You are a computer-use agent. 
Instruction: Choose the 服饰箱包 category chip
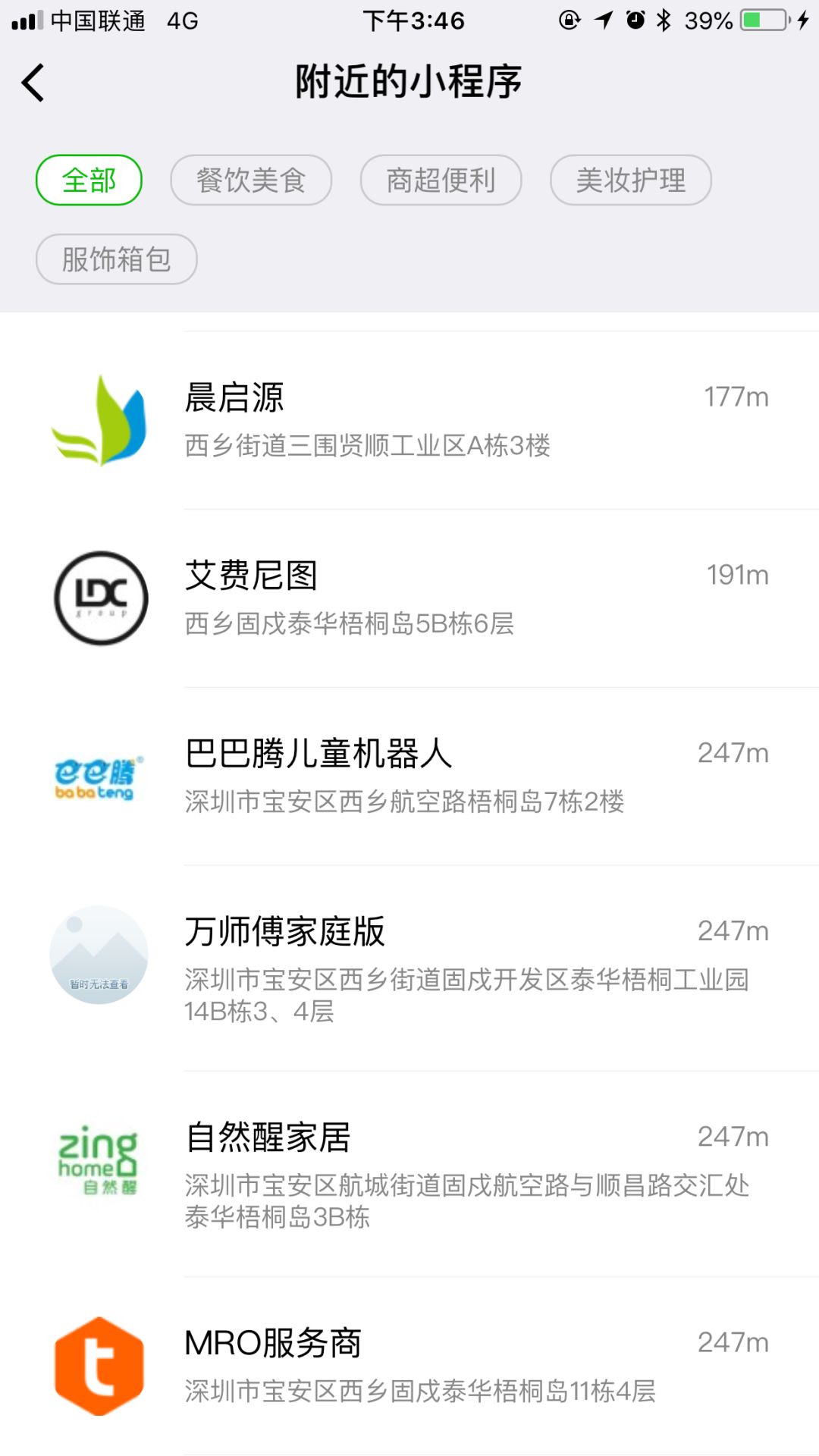tap(116, 259)
